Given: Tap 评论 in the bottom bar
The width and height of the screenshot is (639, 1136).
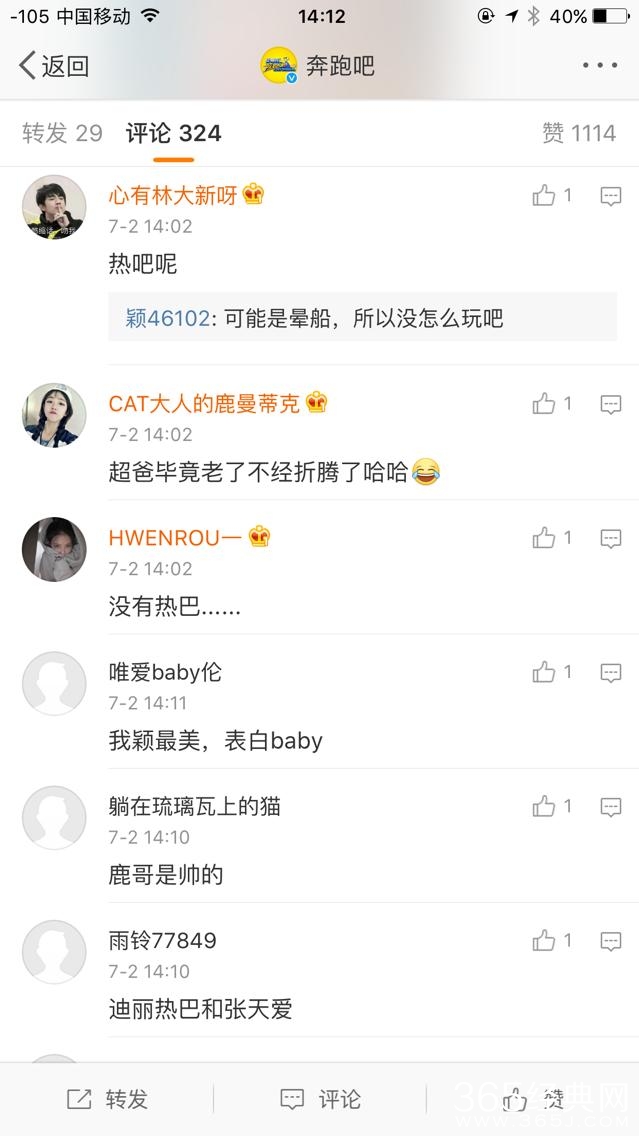Looking at the screenshot, I should pyautogui.click(x=320, y=1099).
